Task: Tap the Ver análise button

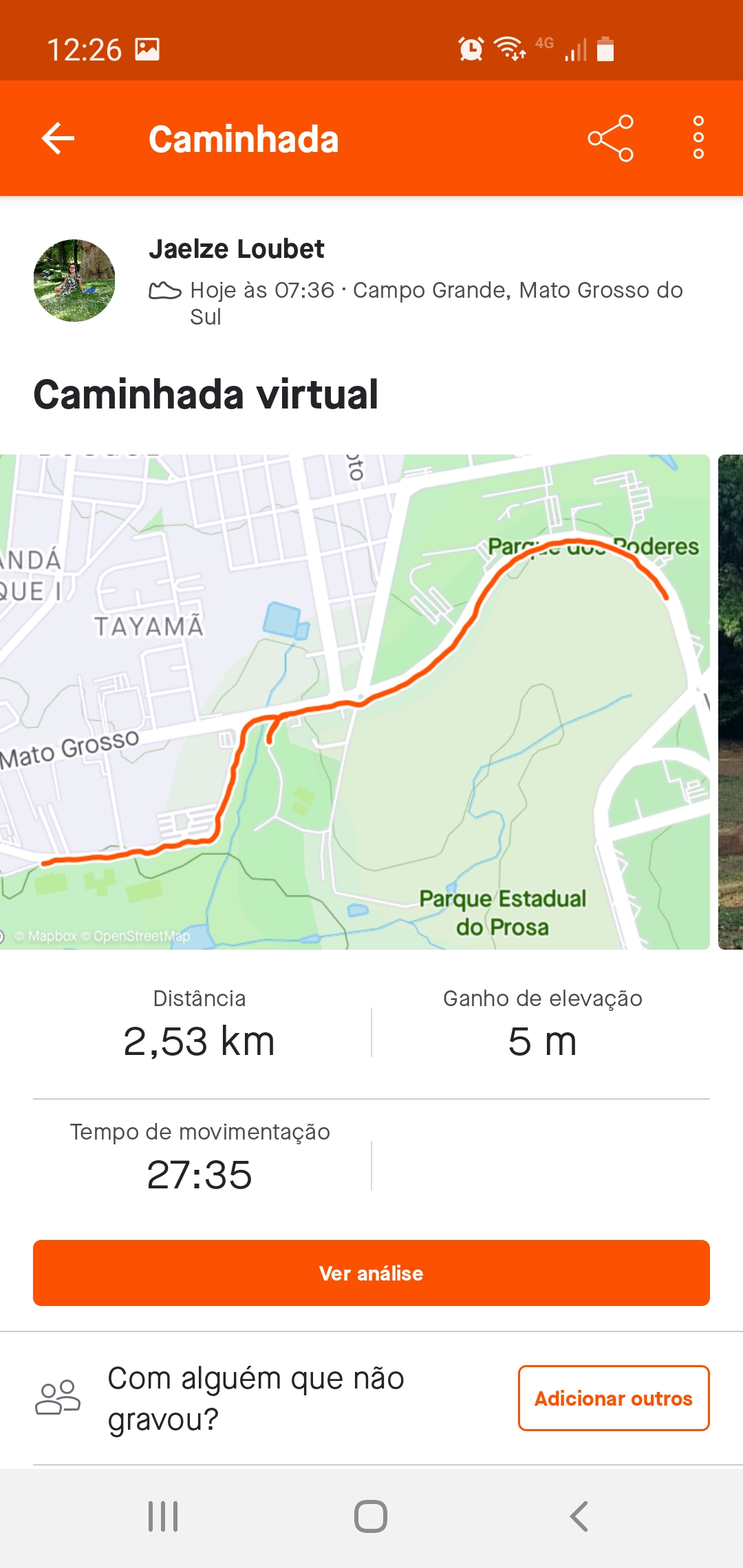Action: point(371,1273)
